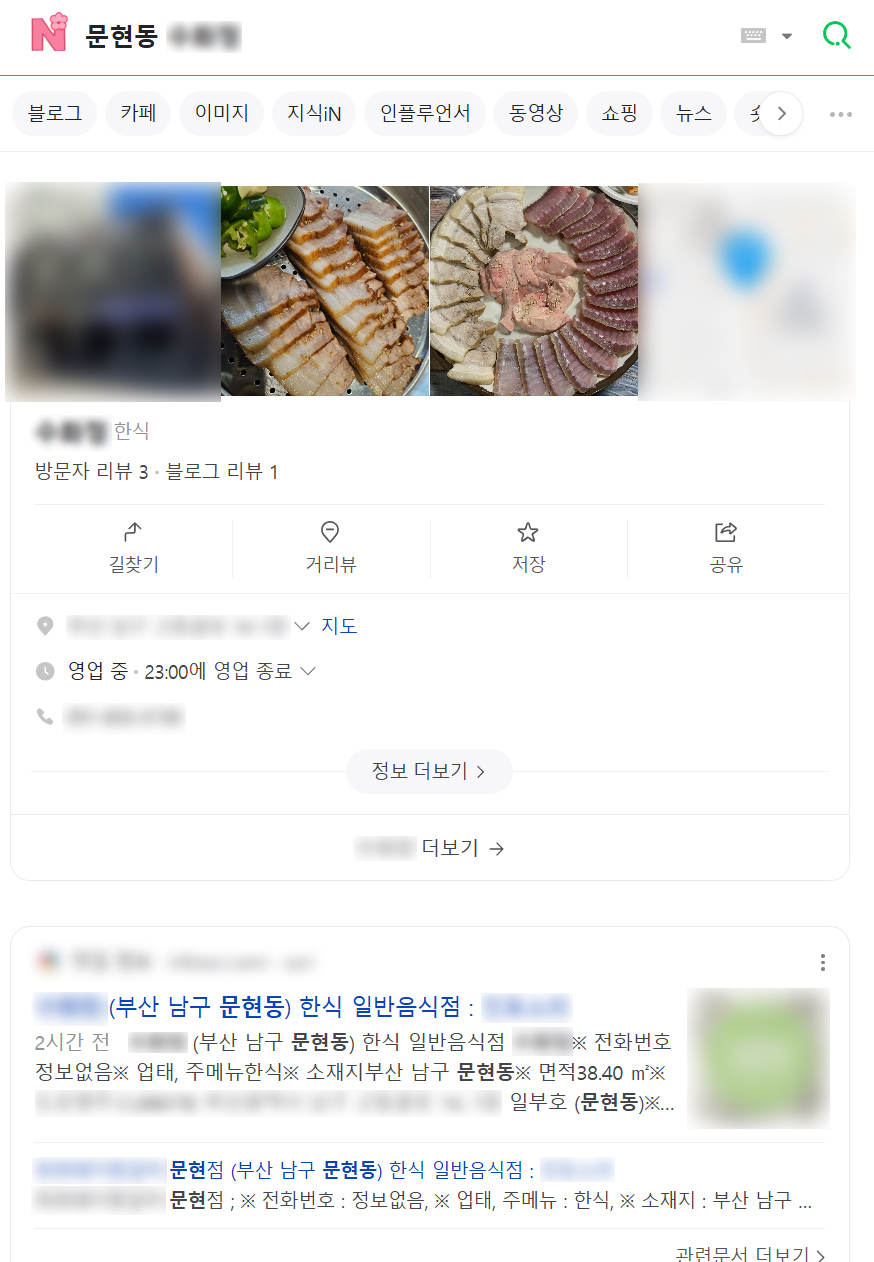Switch to the 카페 tab

click(139, 113)
